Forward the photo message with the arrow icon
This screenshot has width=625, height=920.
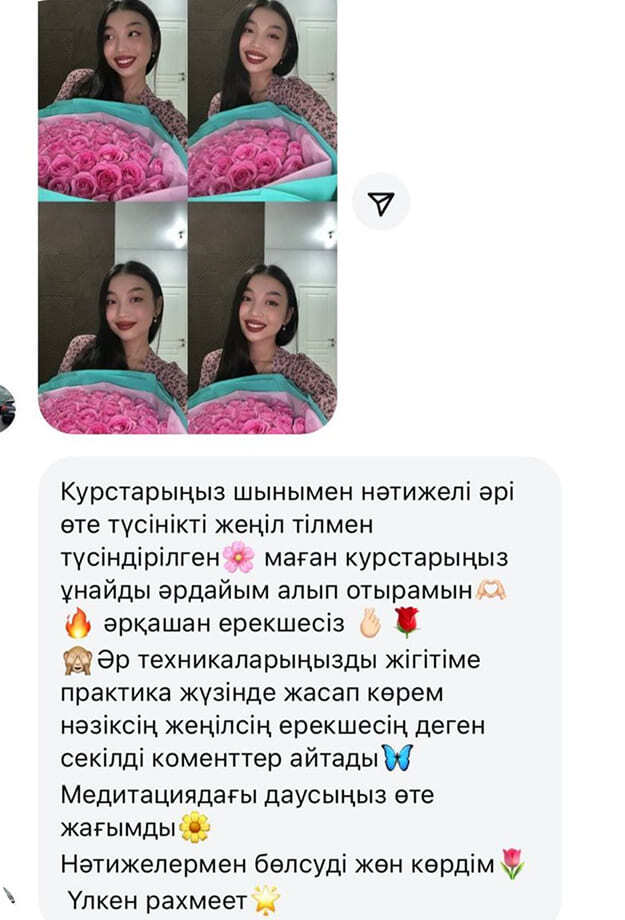click(381, 203)
